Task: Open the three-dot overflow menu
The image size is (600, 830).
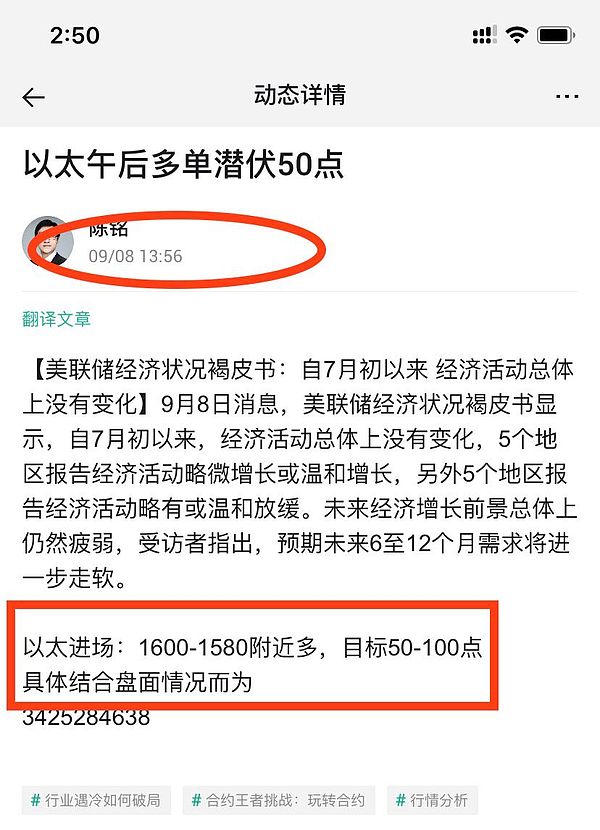Action: [566, 97]
